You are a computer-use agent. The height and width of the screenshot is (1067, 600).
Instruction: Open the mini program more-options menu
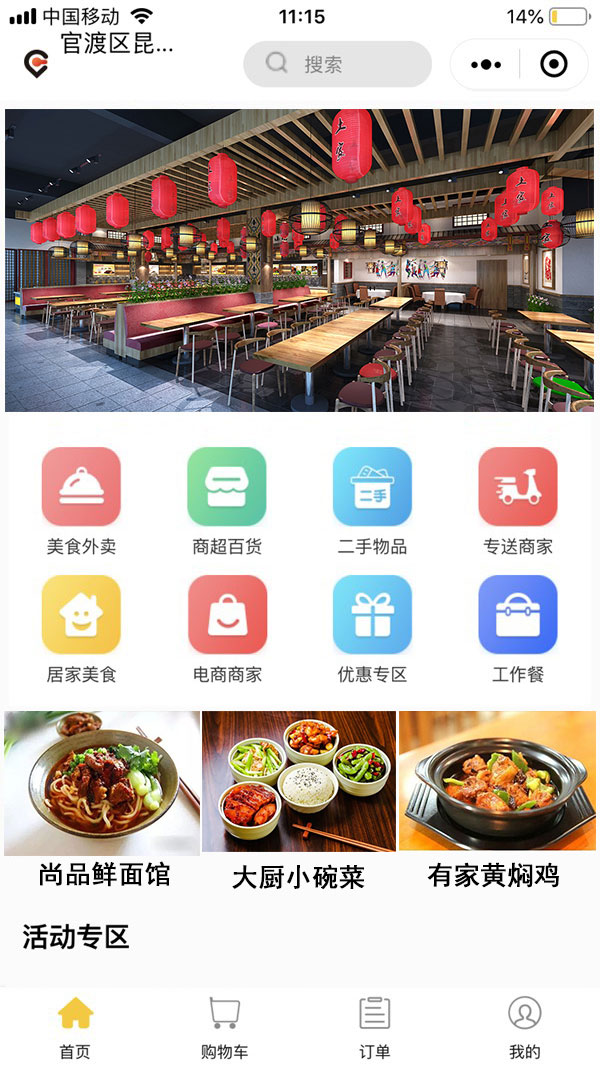point(486,65)
